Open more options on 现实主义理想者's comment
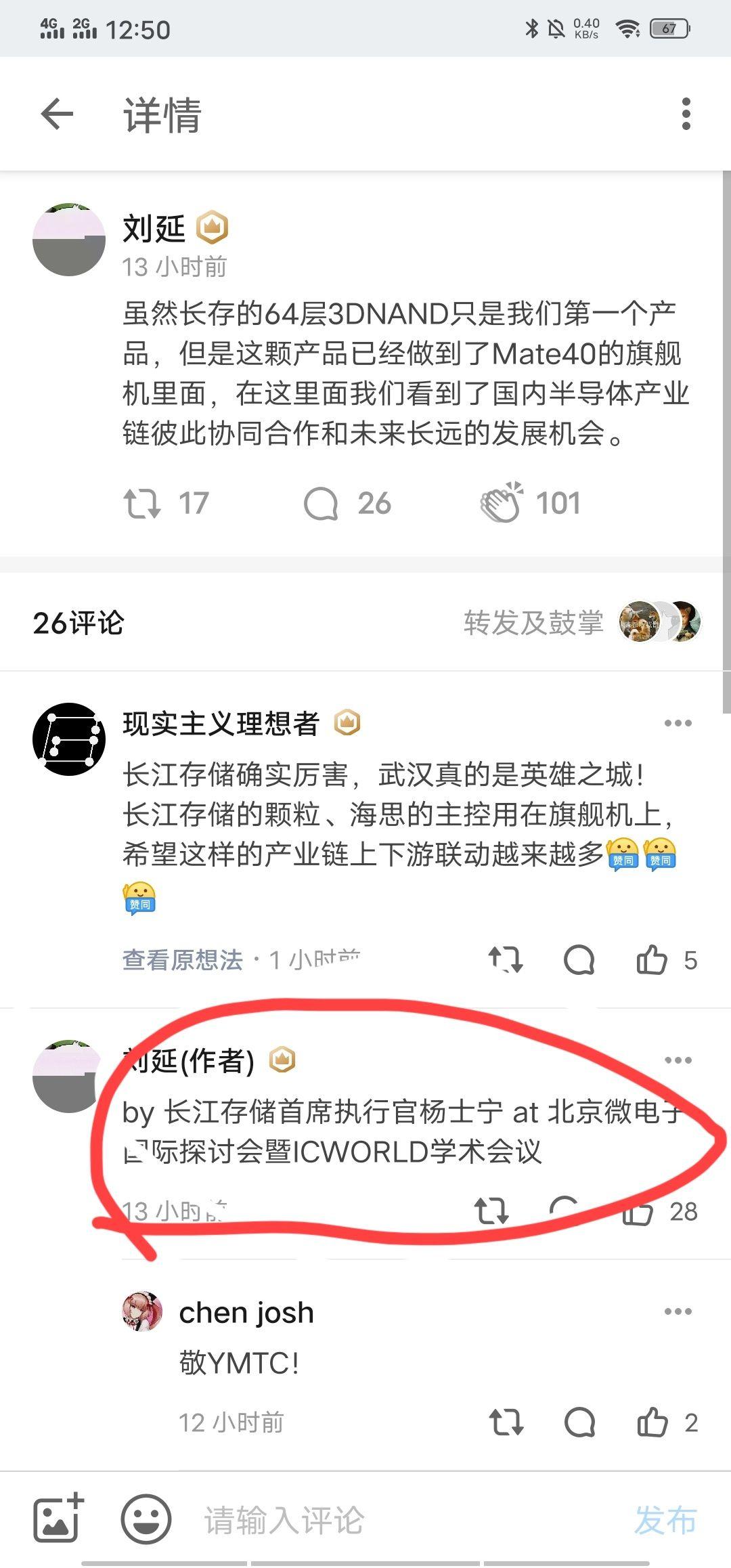 tap(678, 723)
